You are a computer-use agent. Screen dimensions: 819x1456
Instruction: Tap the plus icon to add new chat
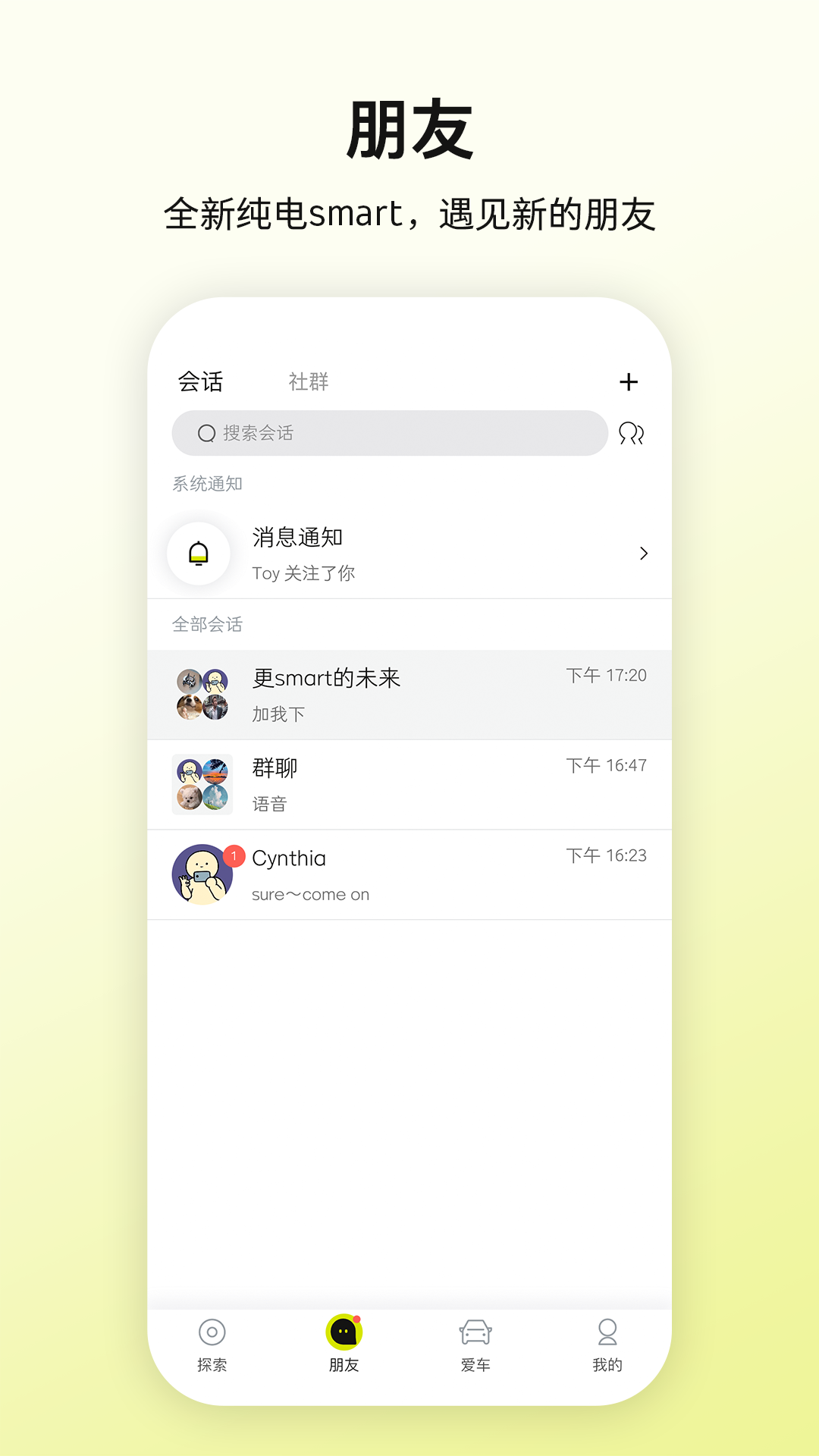pos(629,382)
